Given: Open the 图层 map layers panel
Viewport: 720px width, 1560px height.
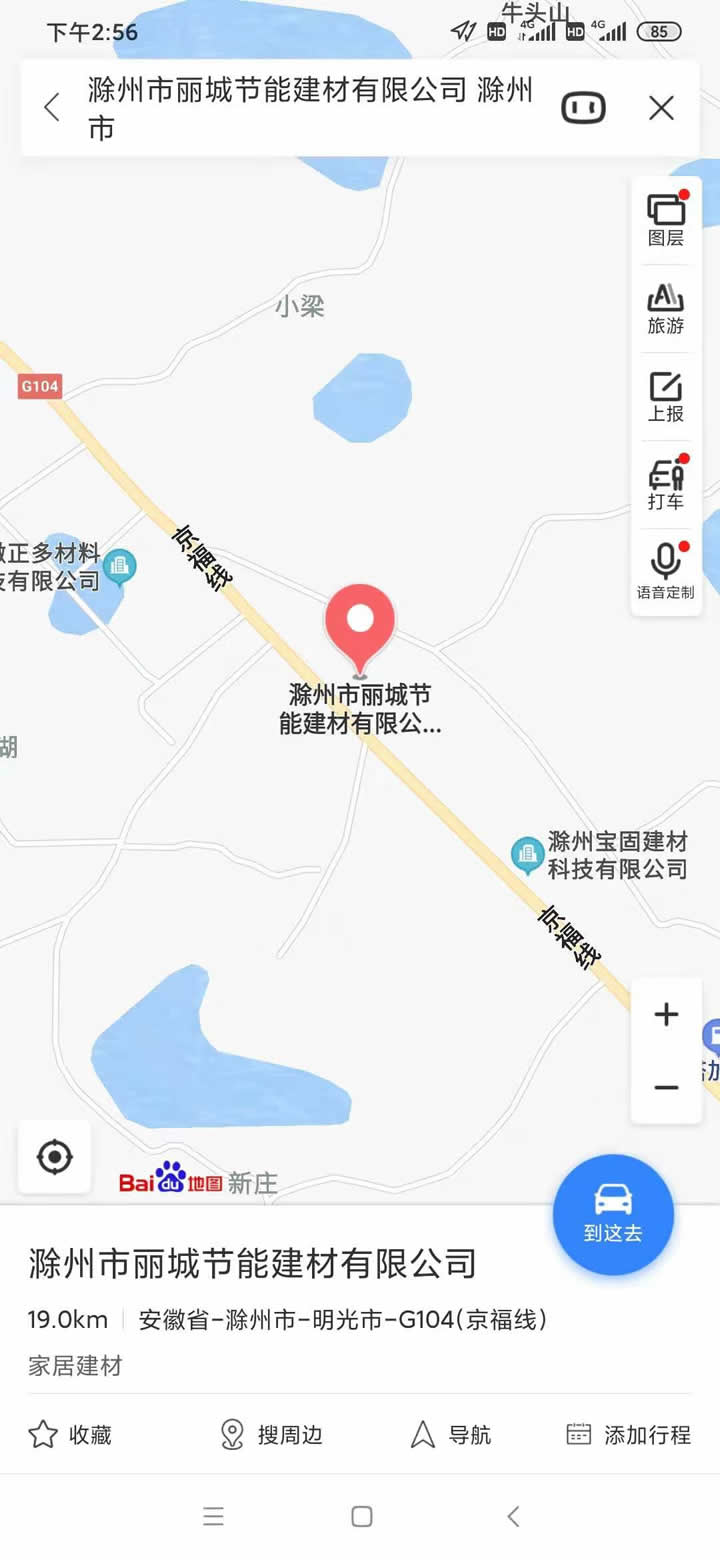Looking at the screenshot, I should pos(665,215).
